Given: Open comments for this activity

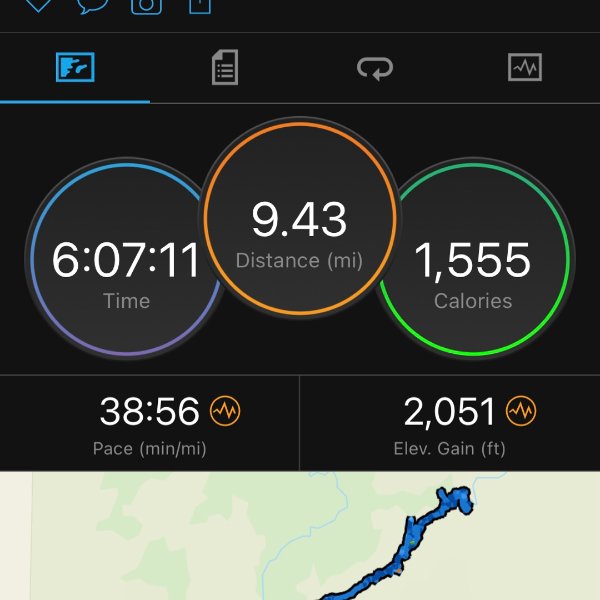Looking at the screenshot, I should click(93, 4).
